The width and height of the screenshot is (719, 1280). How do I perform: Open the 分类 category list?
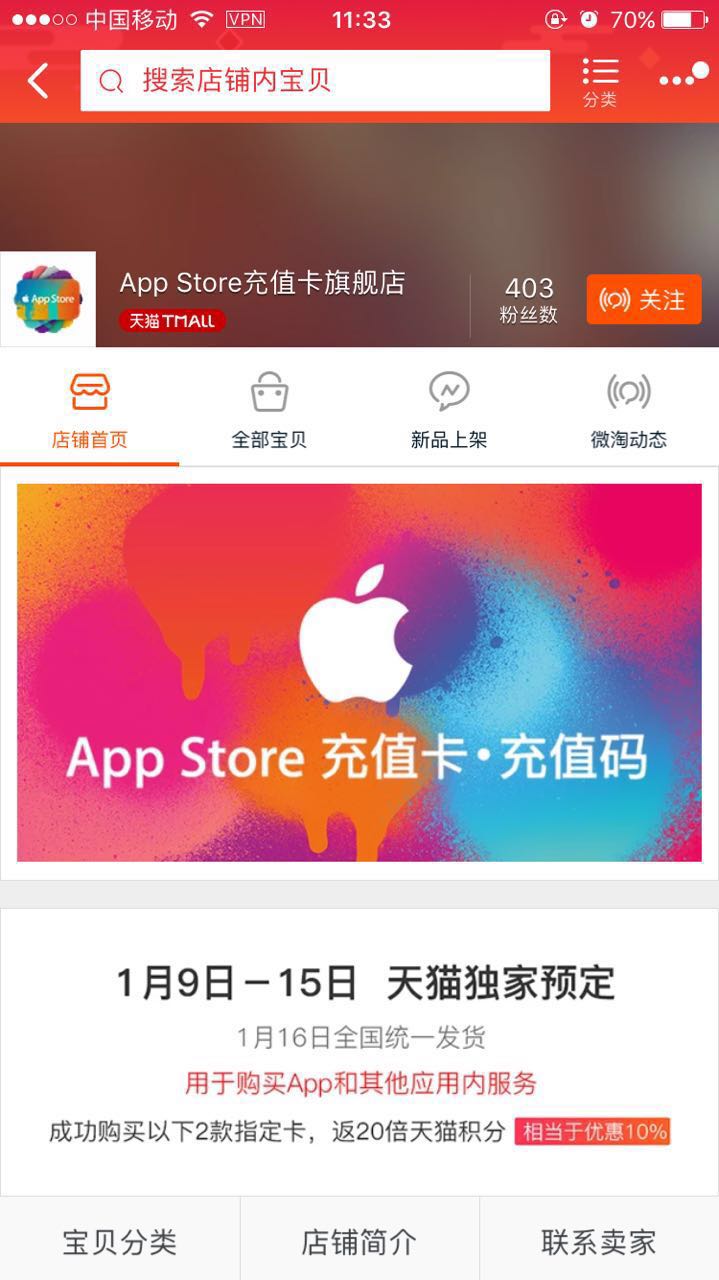click(600, 82)
